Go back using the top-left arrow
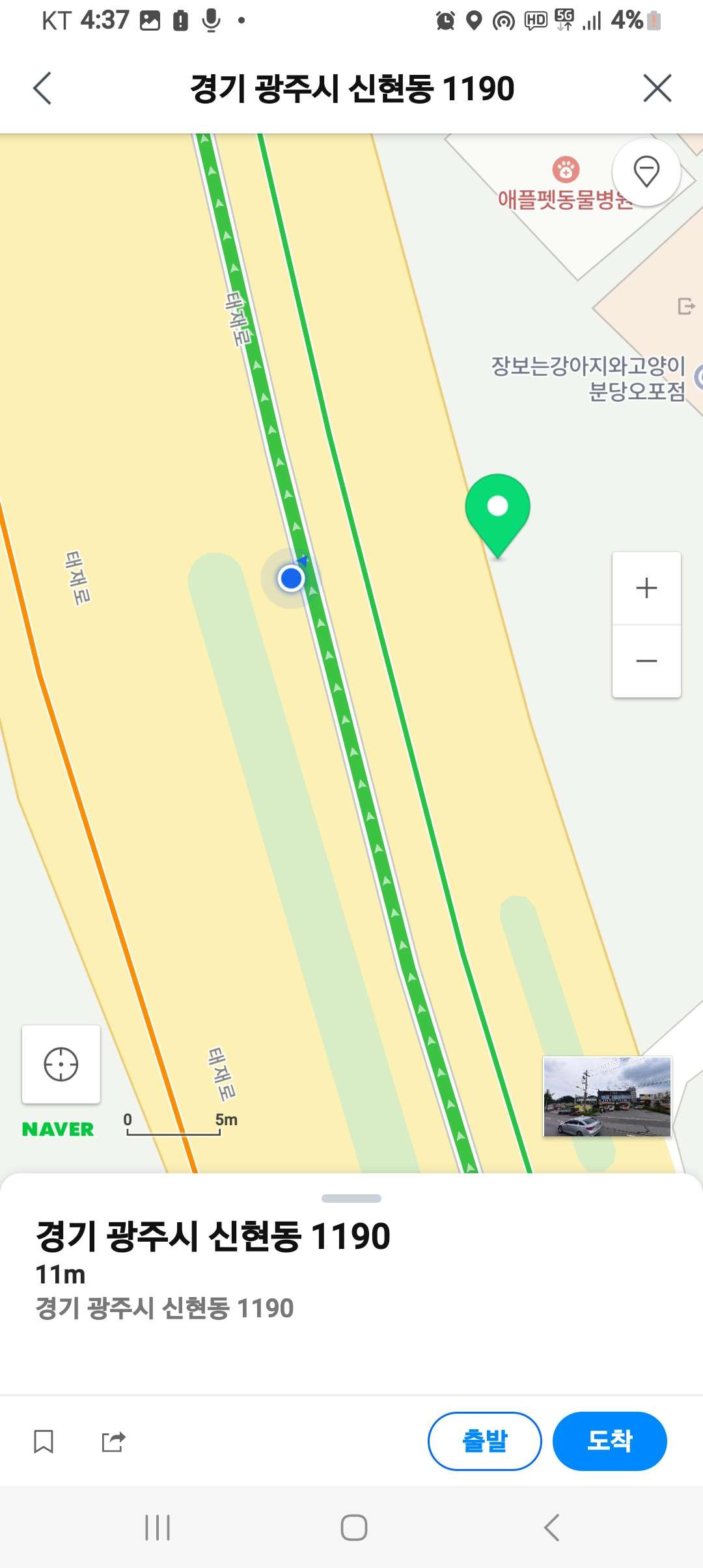703x1568 pixels. (42, 89)
